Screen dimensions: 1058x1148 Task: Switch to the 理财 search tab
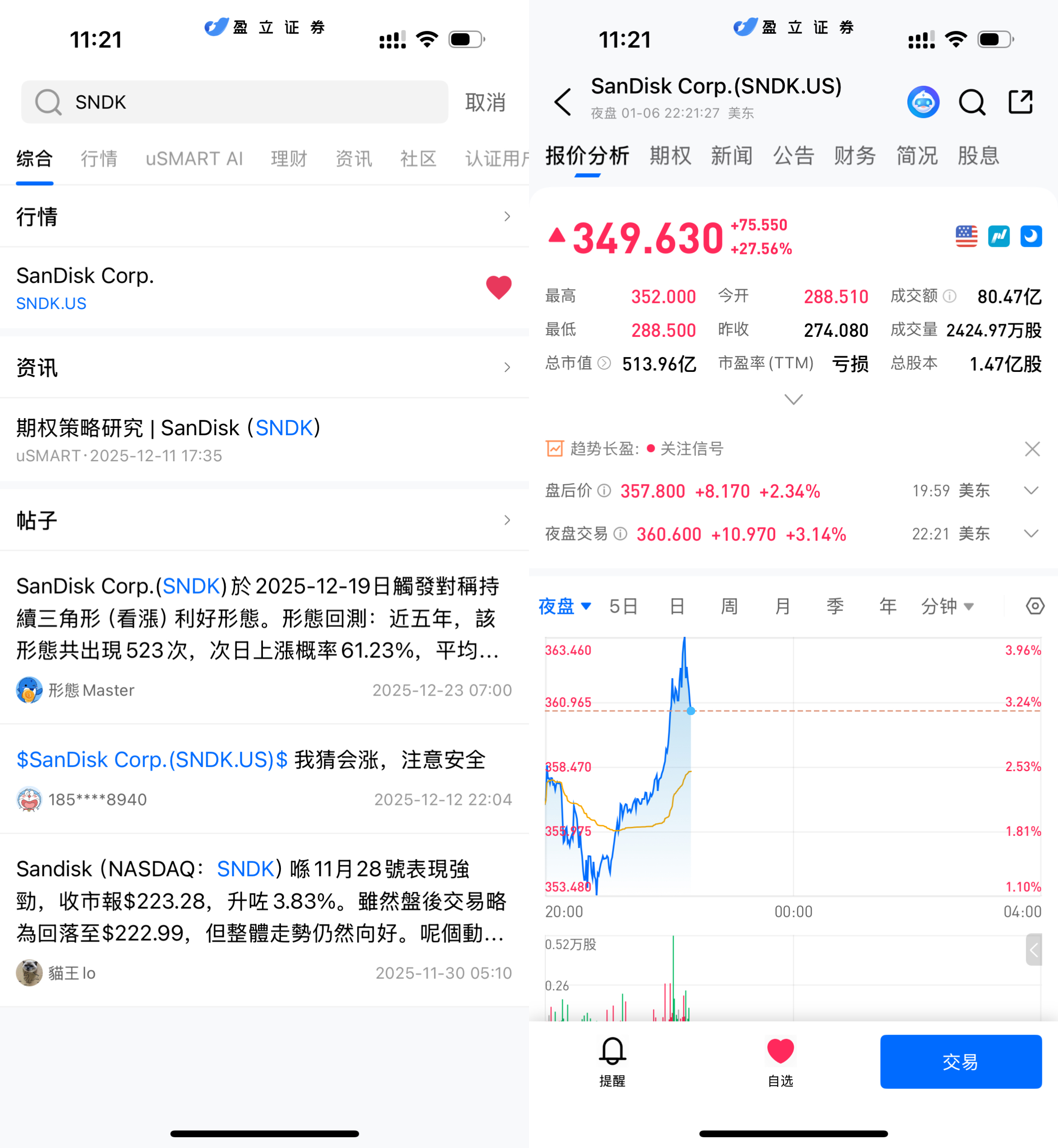289,158
